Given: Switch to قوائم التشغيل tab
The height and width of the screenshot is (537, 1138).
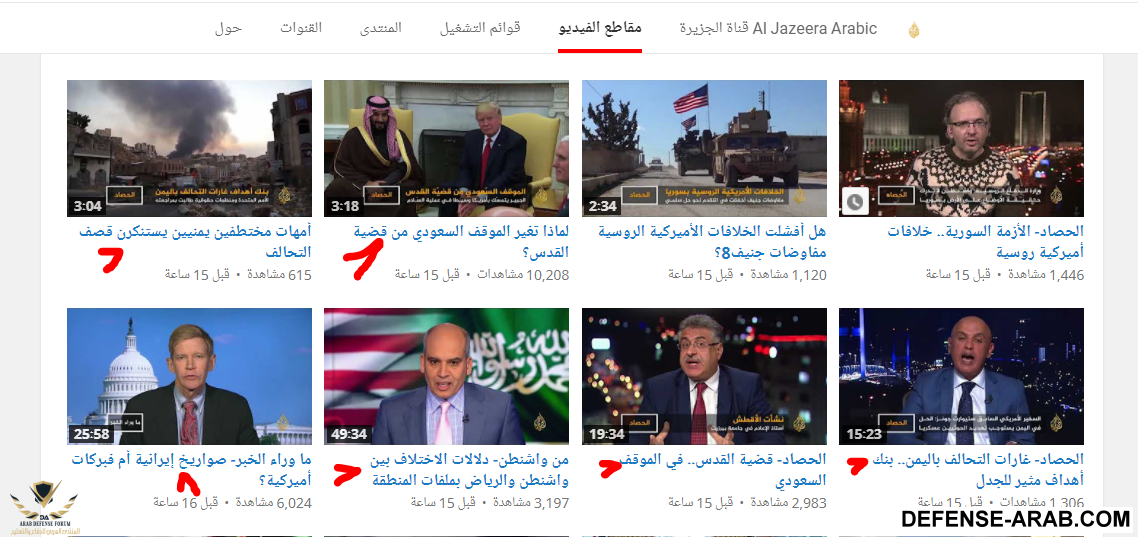Looking at the screenshot, I should [480, 28].
